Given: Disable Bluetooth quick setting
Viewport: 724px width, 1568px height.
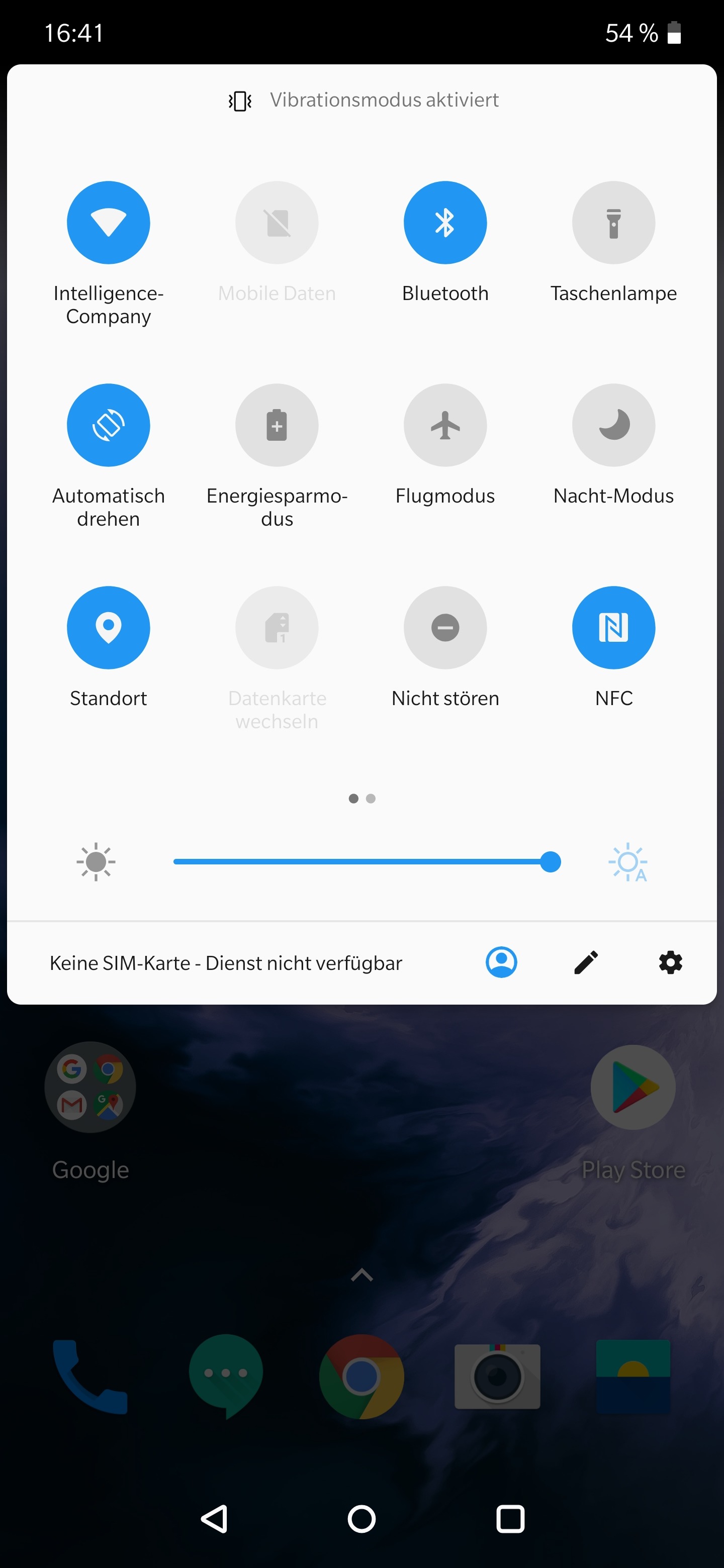Looking at the screenshot, I should click(x=445, y=223).
